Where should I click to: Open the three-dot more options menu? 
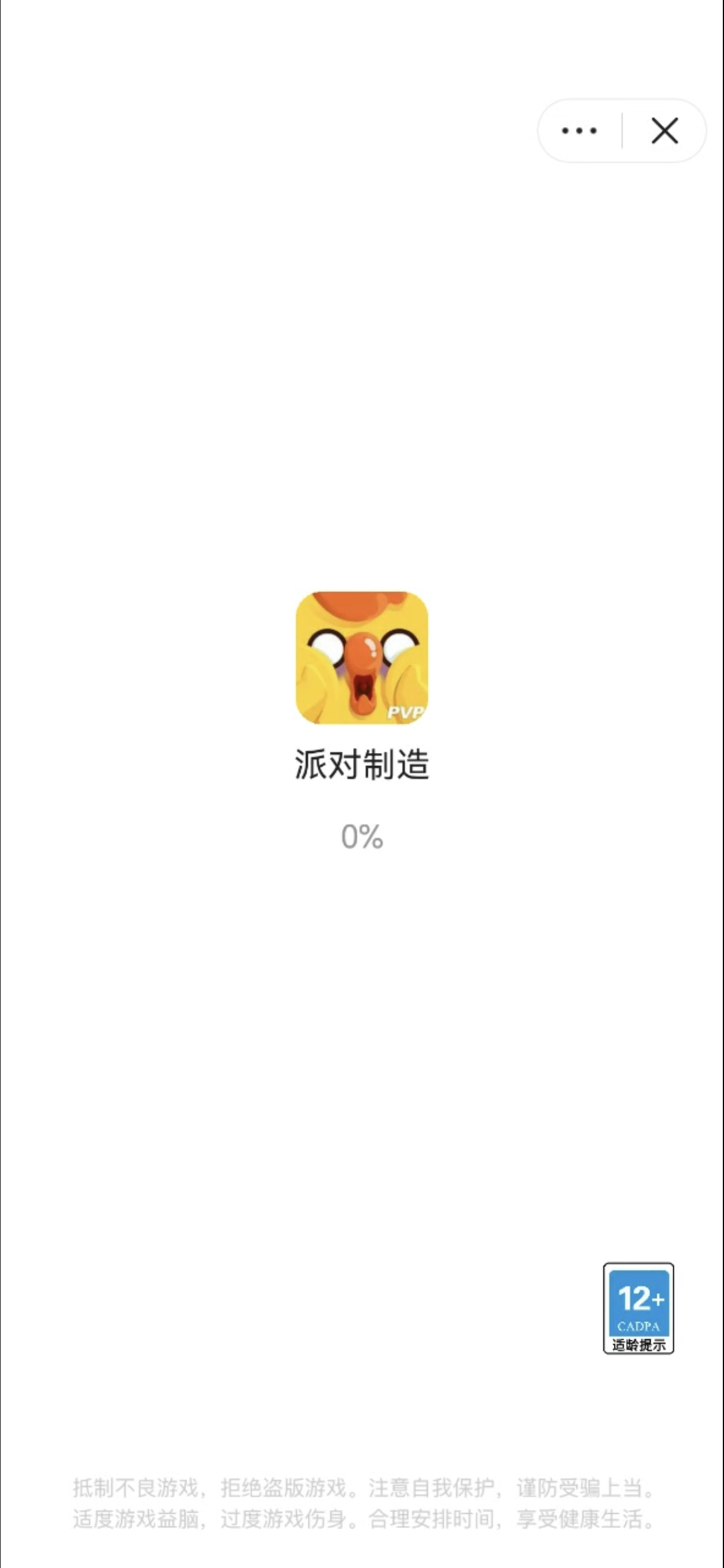(579, 130)
